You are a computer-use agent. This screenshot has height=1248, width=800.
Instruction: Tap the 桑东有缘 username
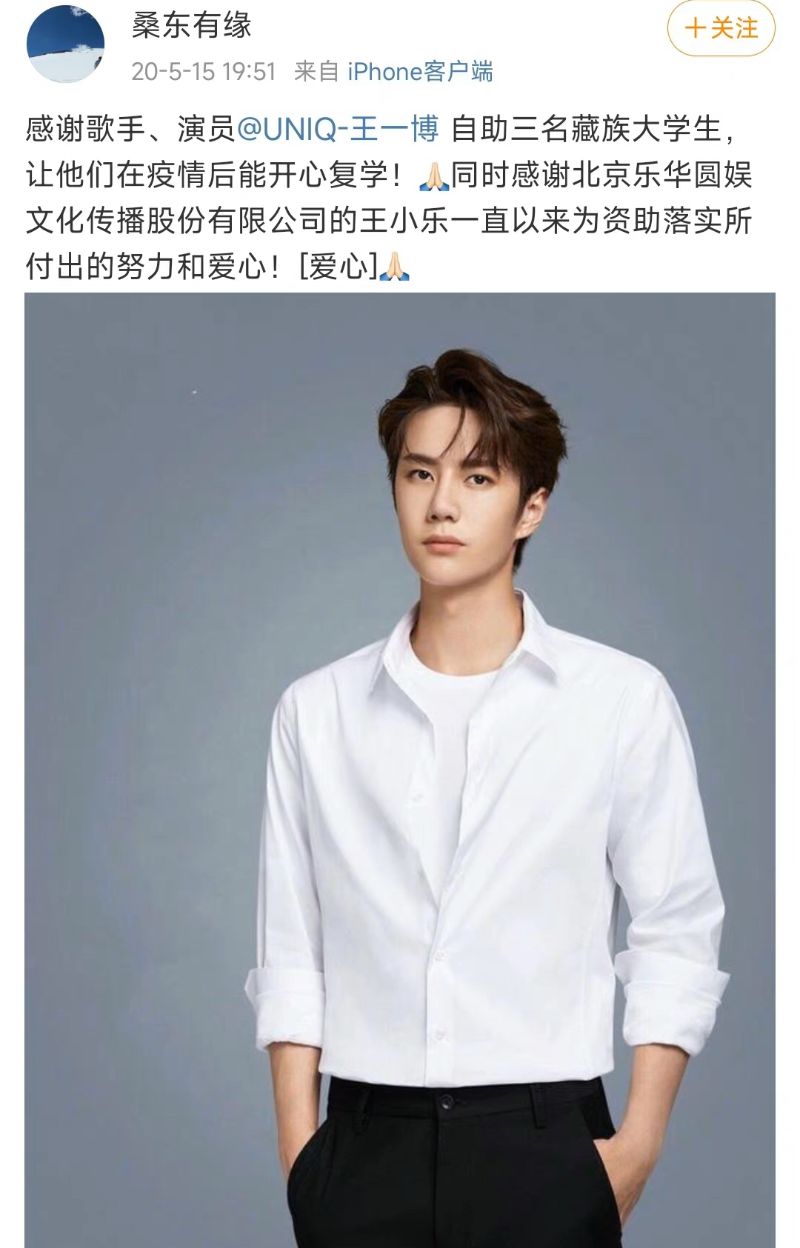click(x=192, y=26)
